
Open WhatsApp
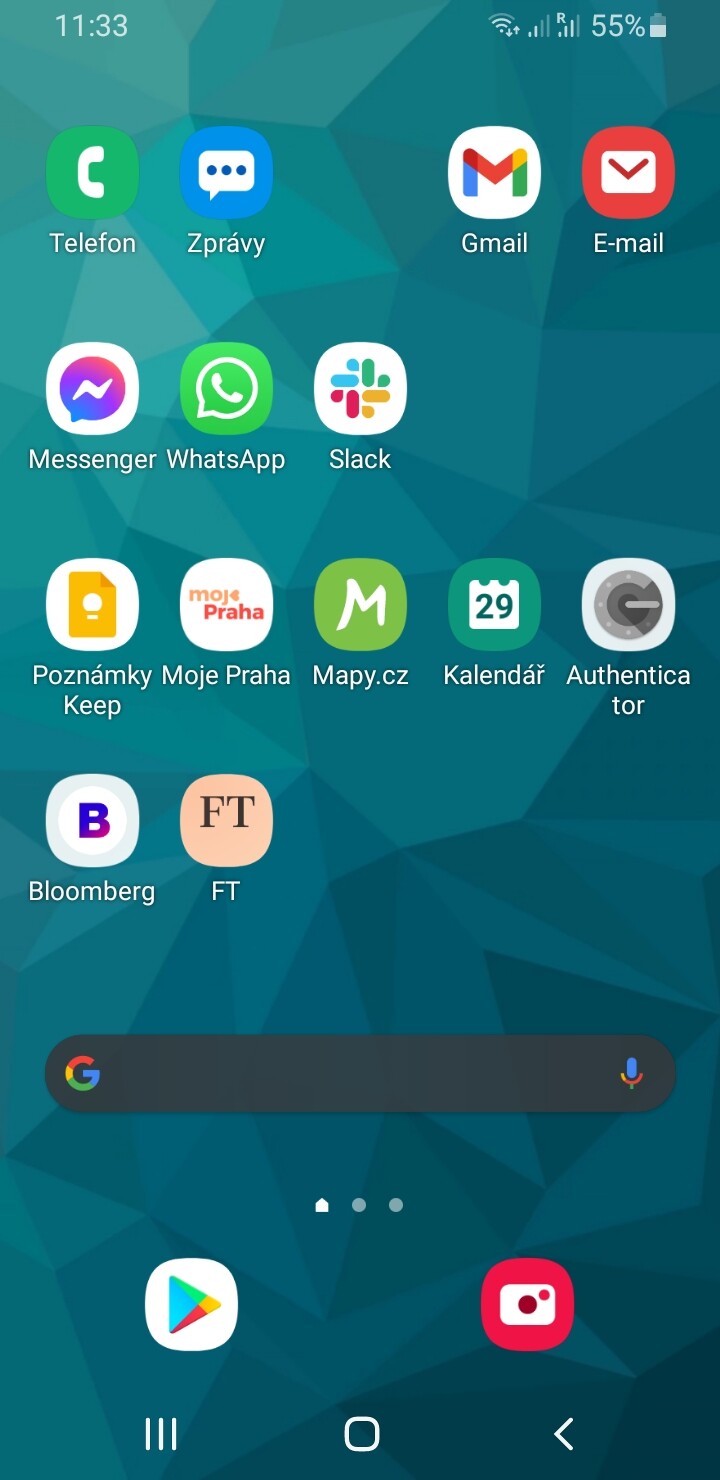point(226,389)
